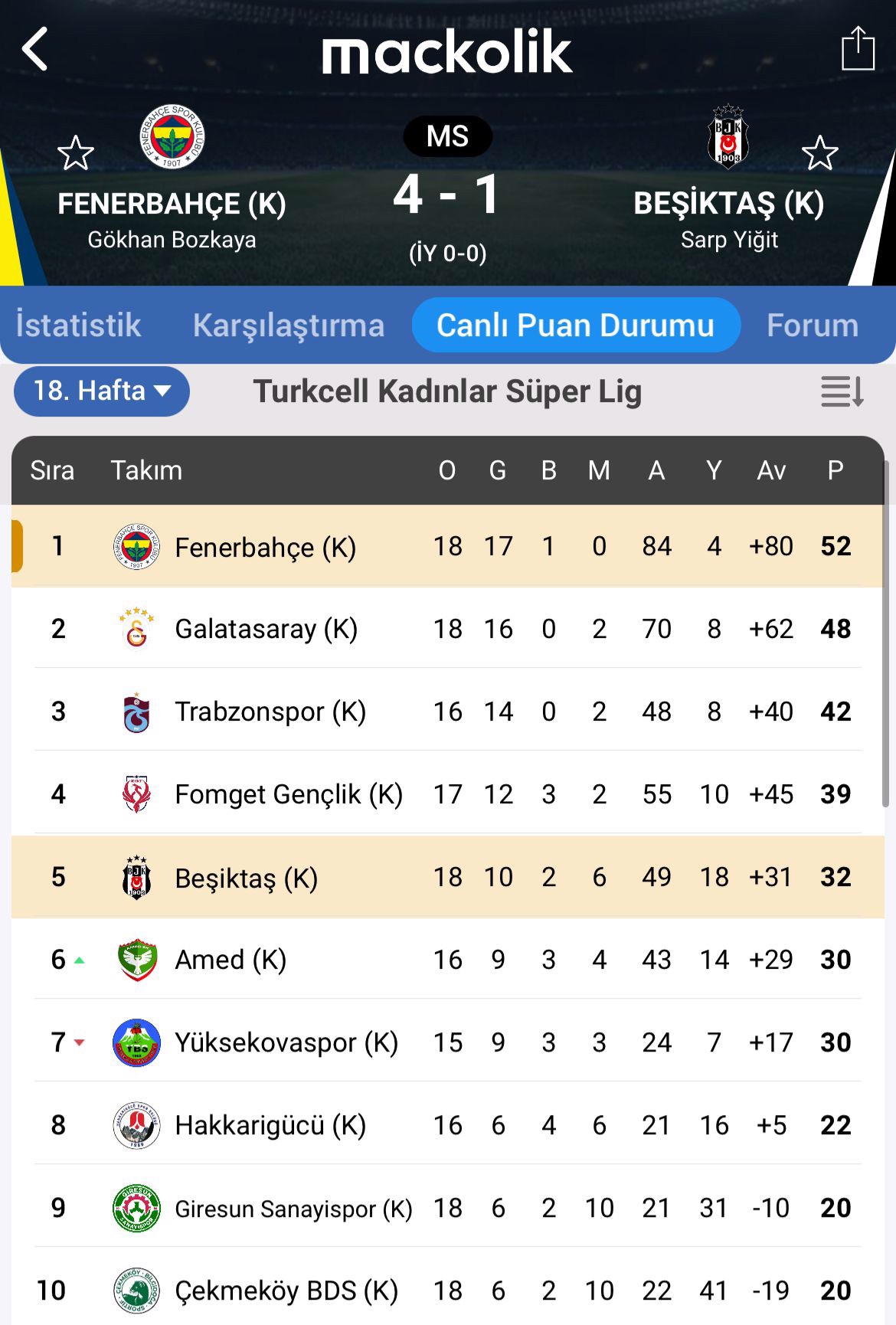The height and width of the screenshot is (1325, 896).
Task: View Trabzonspor (K) team details
Action: pos(270,712)
